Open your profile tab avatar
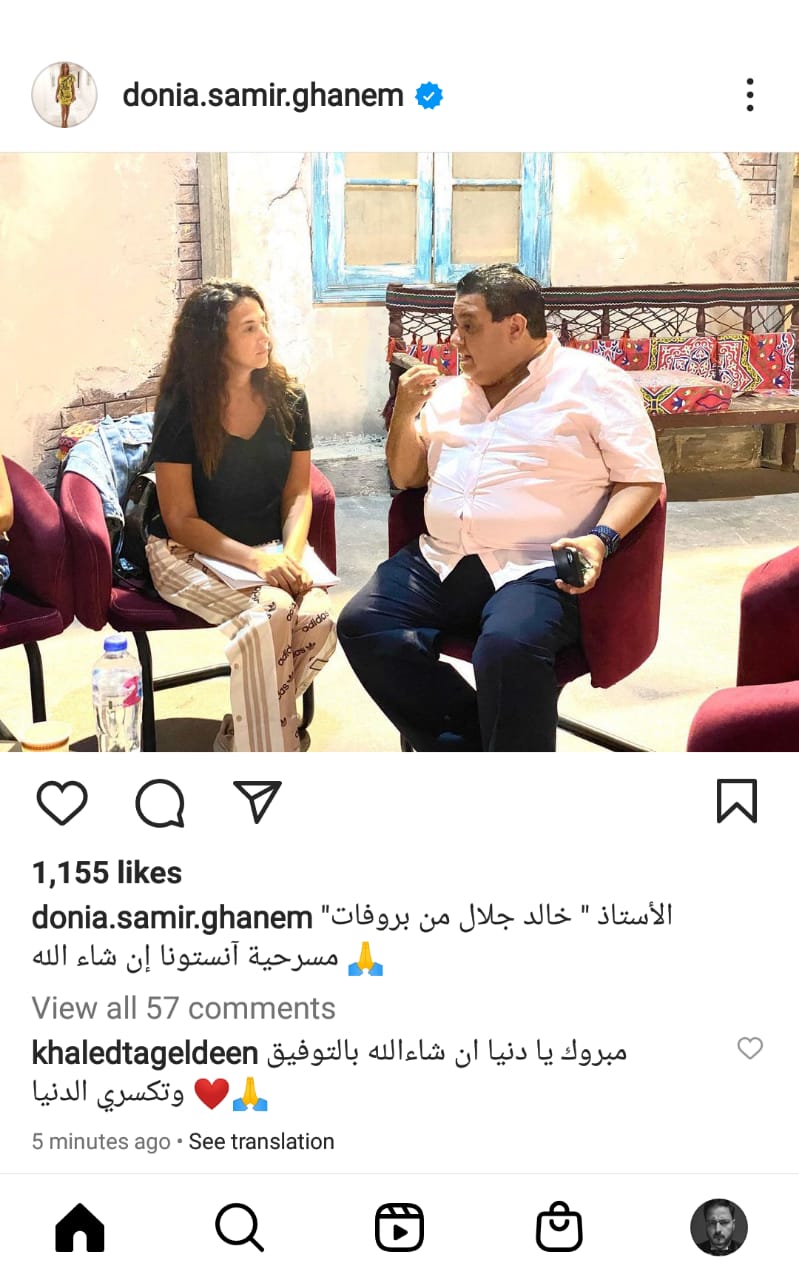 [x=718, y=1227]
